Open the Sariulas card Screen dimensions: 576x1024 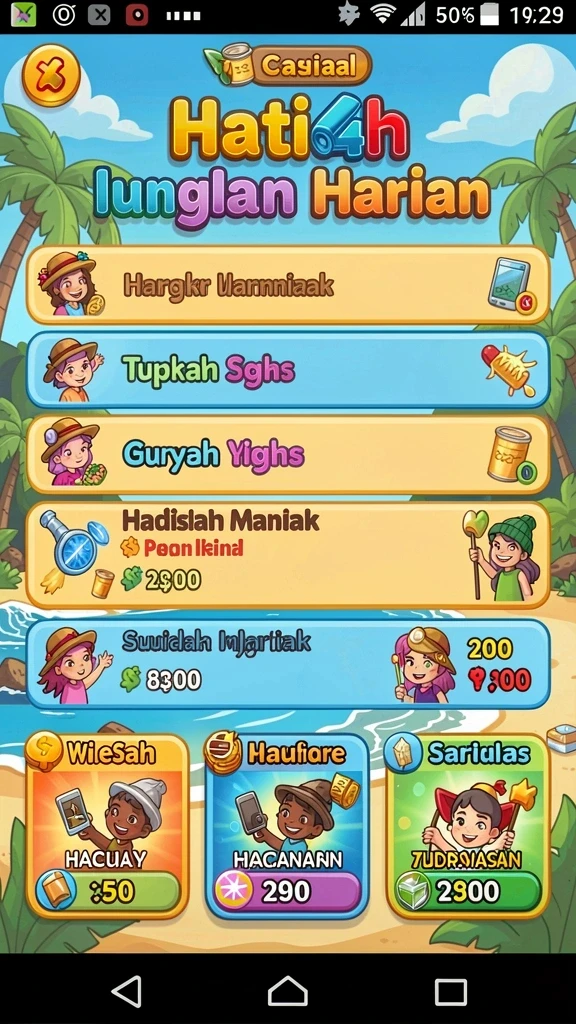pyautogui.click(x=468, y=825)
